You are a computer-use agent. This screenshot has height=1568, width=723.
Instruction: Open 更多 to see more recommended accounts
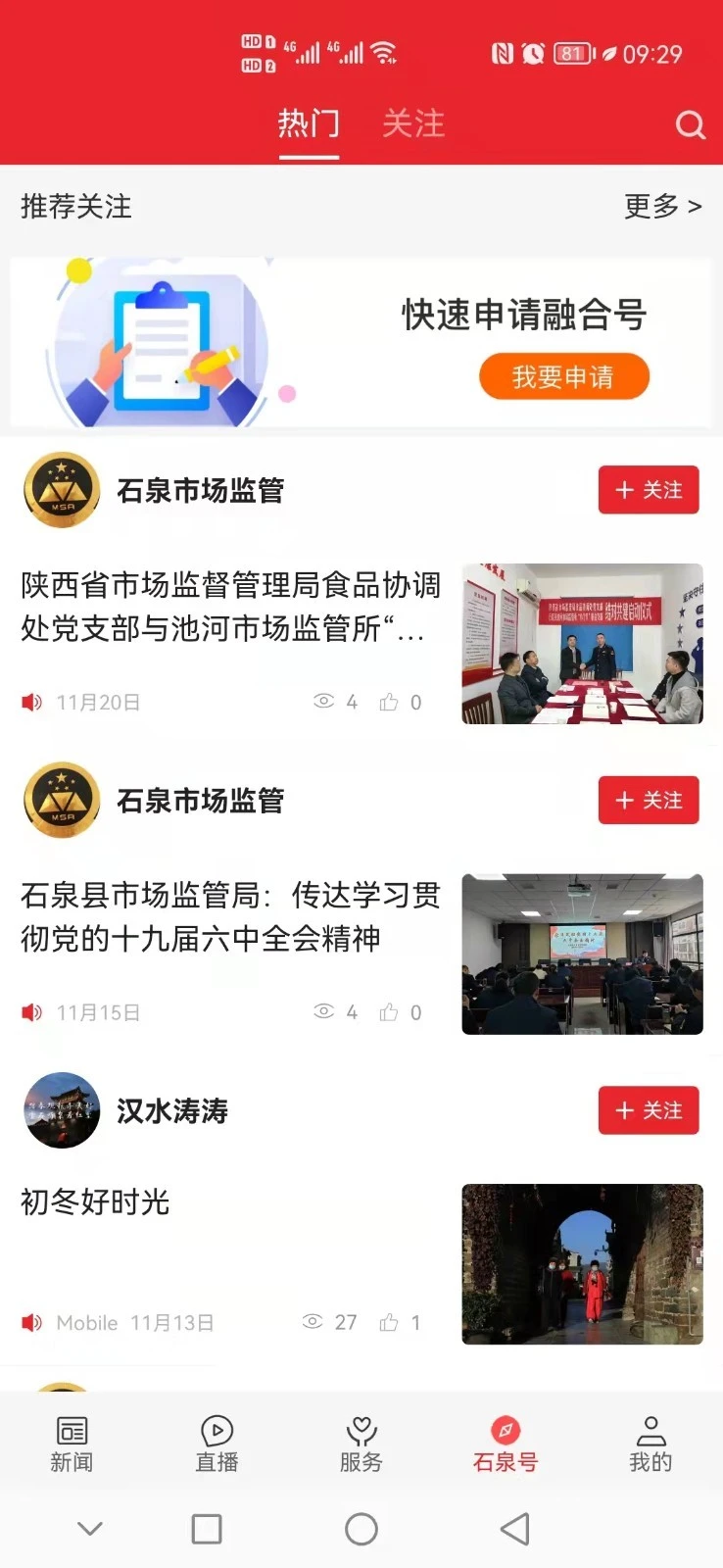pyautogui.click(x=662, y=207)
